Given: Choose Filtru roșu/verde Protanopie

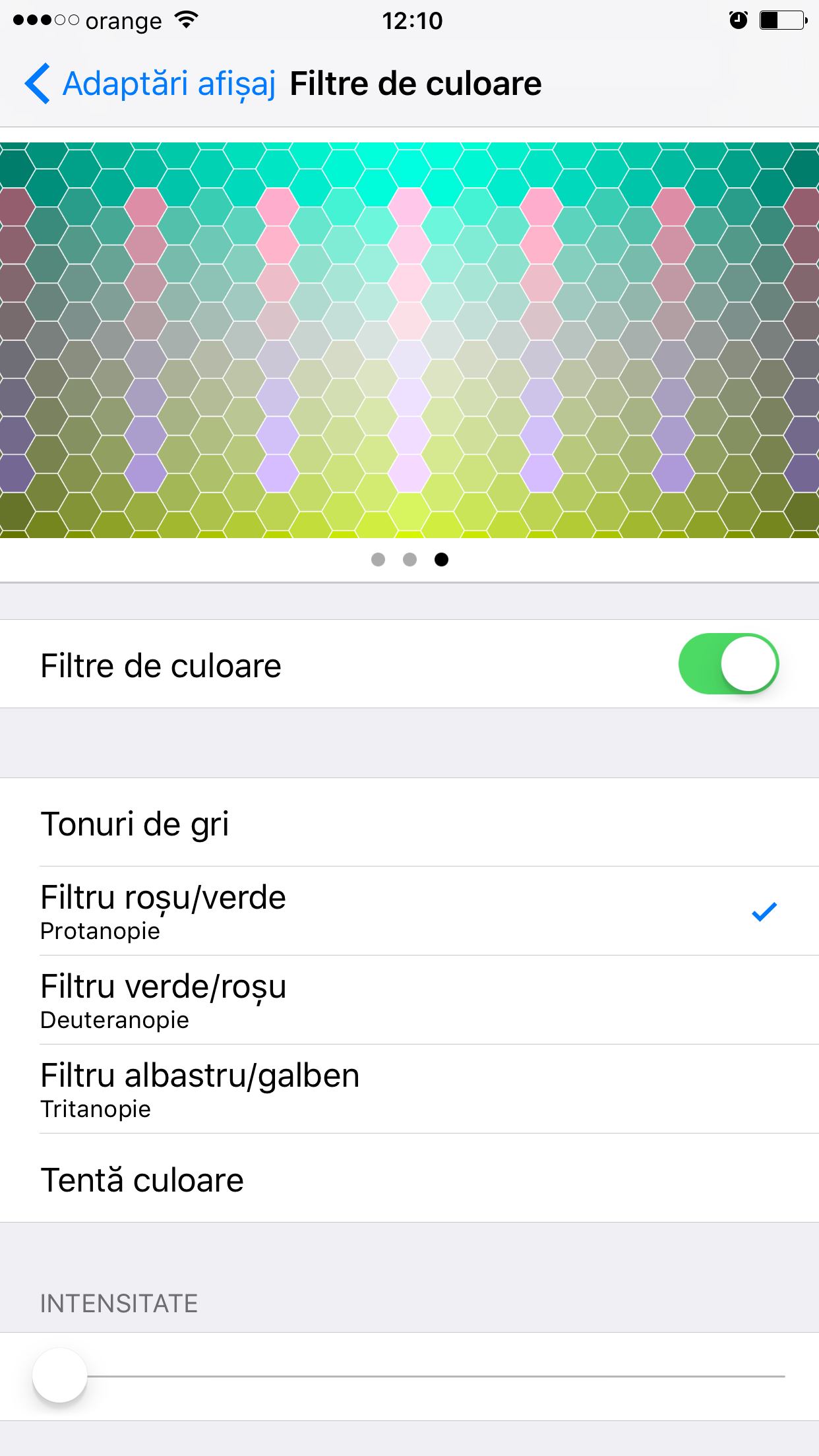Looking at the screenshot, I should tap(409, 911).
